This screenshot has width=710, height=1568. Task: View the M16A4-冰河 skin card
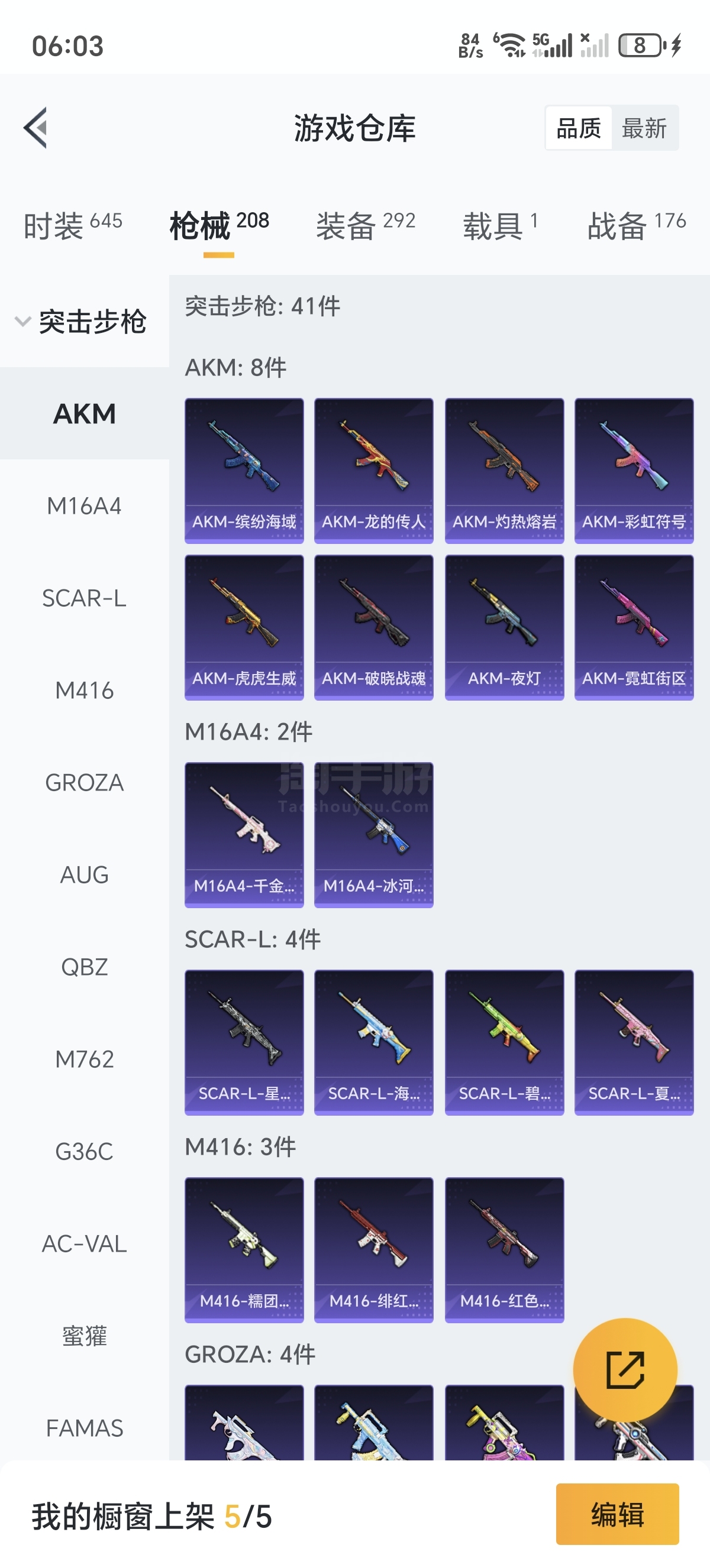tap(373, 834)
